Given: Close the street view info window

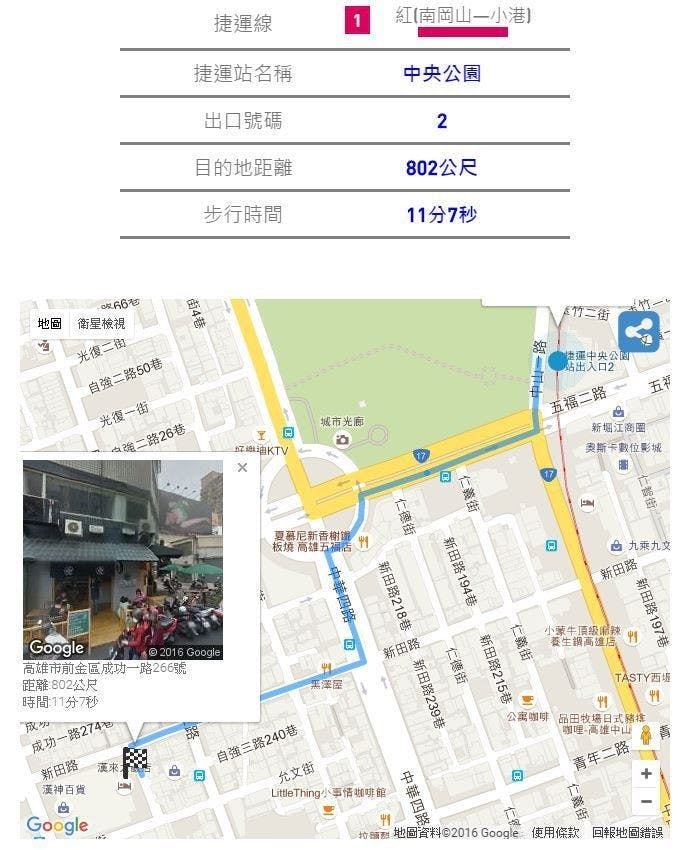Looking at the screenshot, I should pyautogui.click(x=242, y=467).
